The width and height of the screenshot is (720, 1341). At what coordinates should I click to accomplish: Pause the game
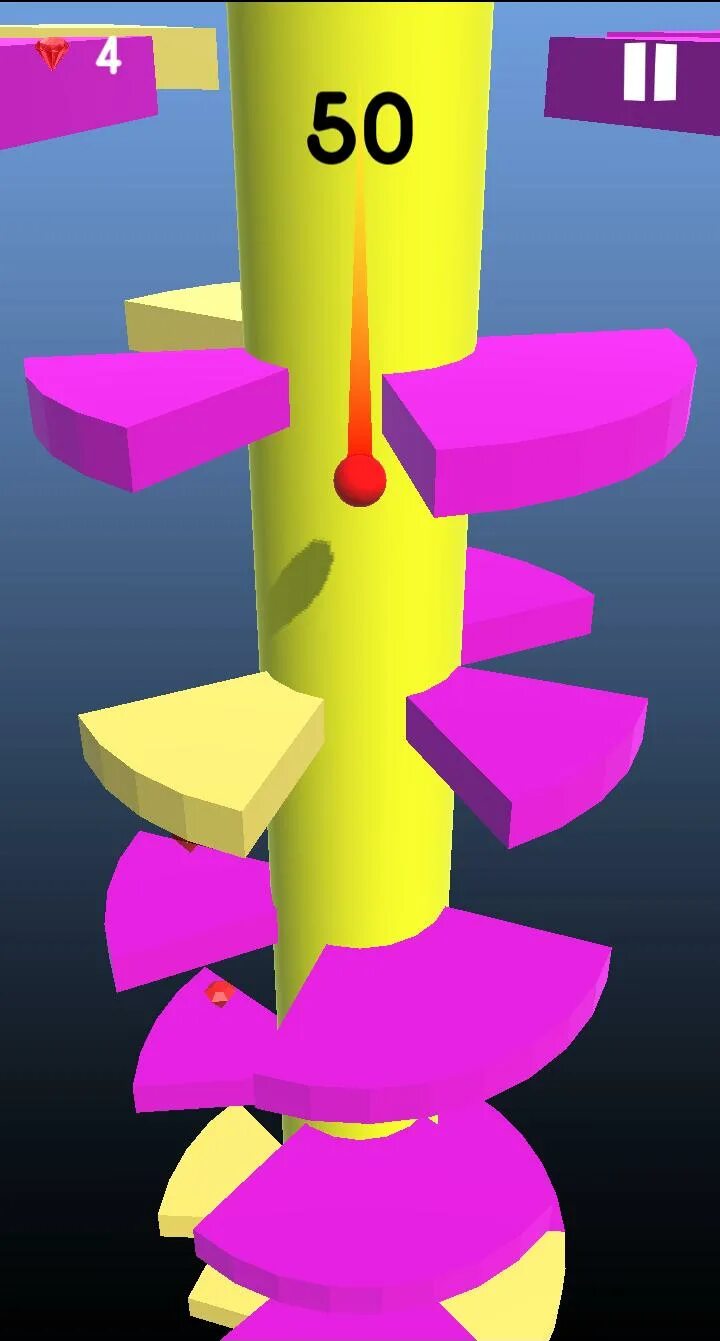point(651,72)
